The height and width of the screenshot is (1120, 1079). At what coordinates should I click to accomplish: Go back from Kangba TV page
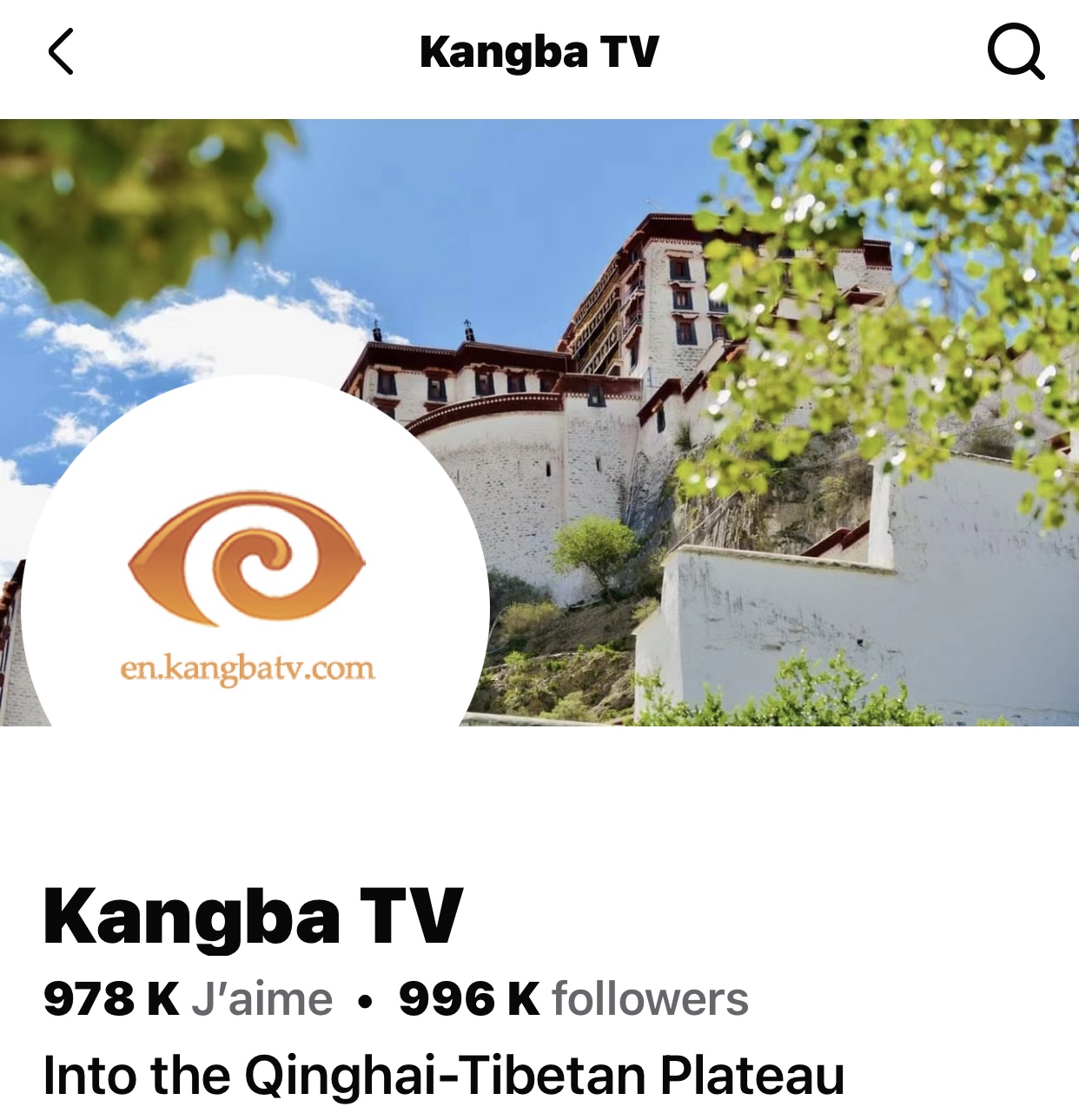[61, 52]
